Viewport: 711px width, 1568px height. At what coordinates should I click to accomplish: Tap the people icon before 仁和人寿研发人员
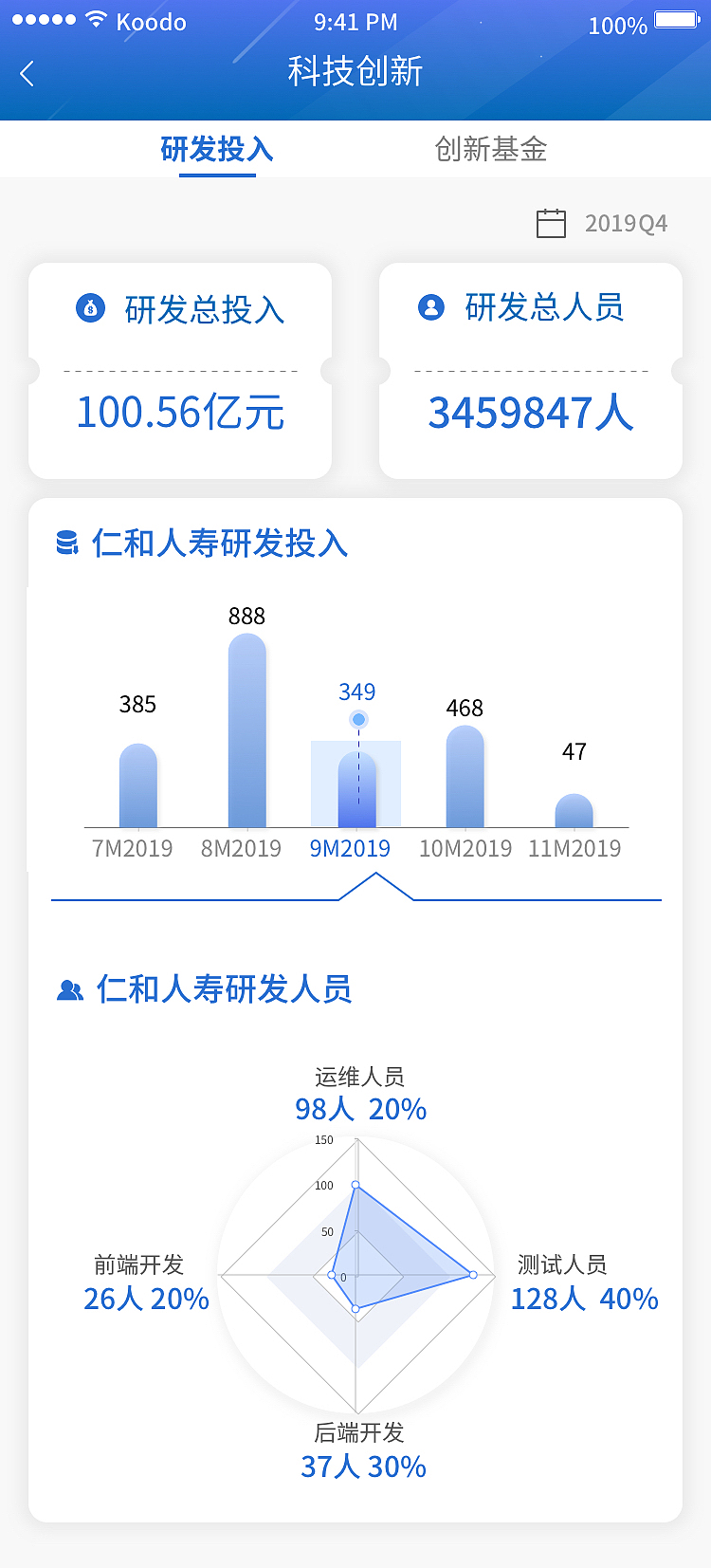point(69,988)
